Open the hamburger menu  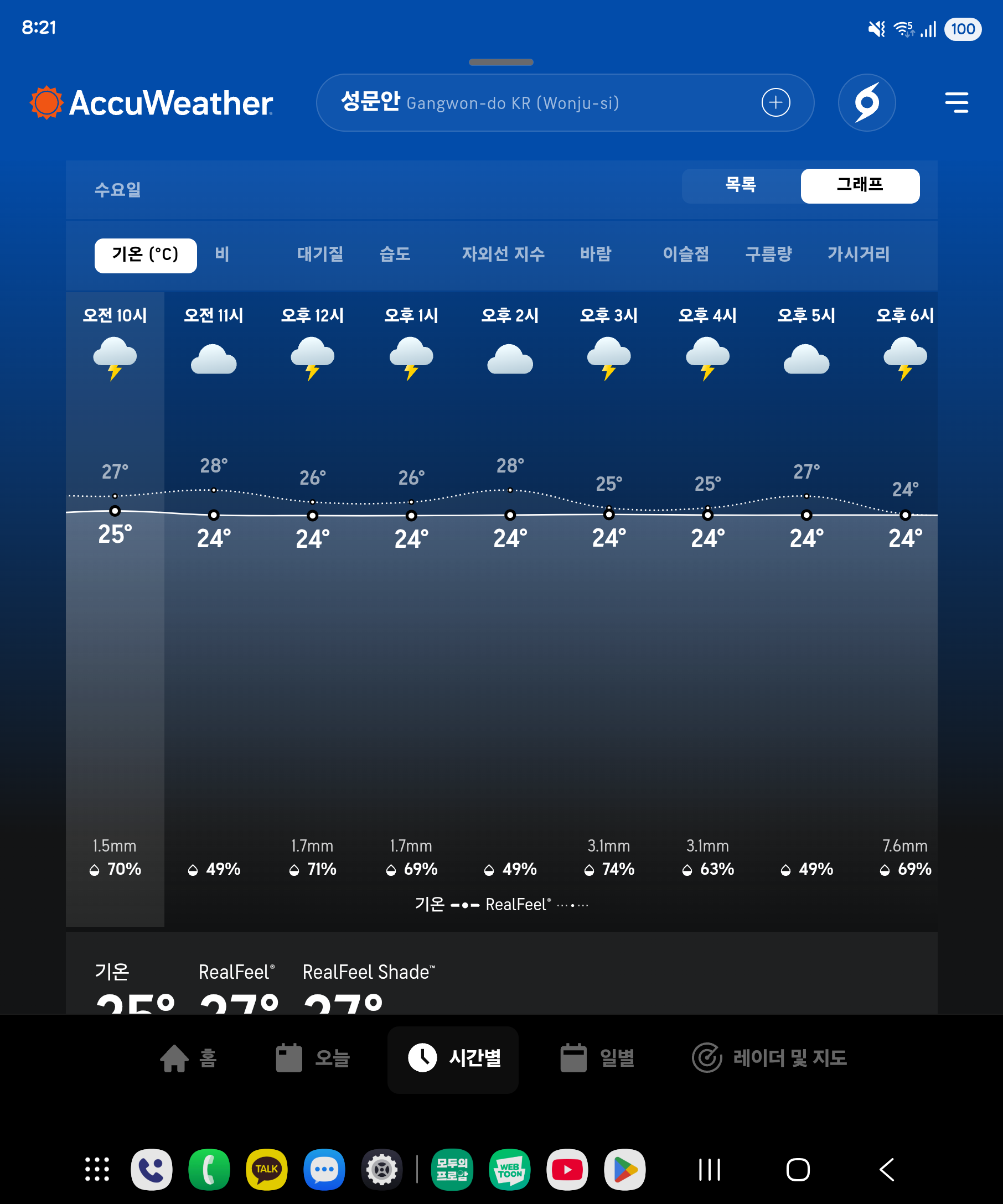[956, 102]
